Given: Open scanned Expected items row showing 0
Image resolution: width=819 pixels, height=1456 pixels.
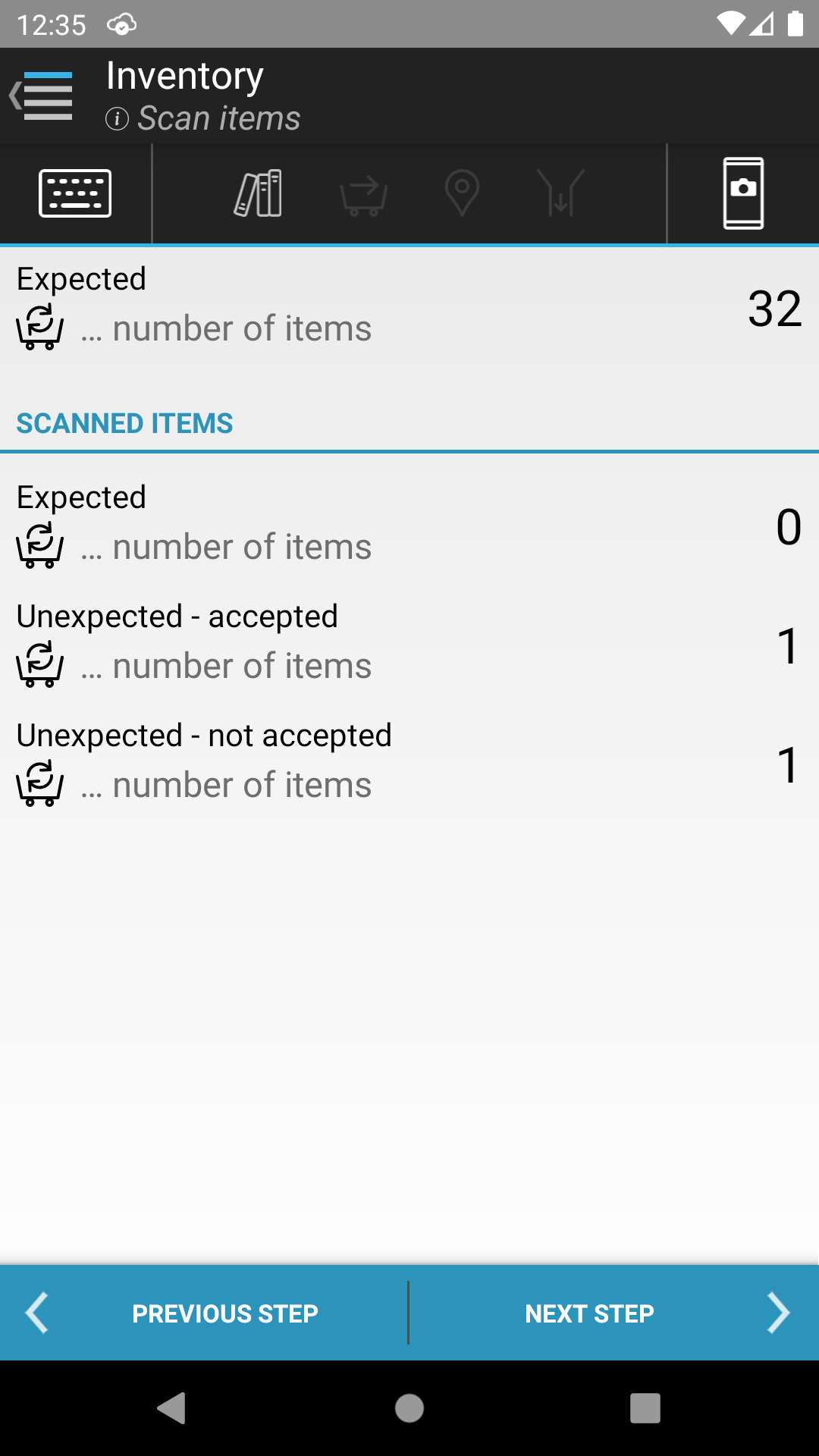Looking at the screenshot, I should [409, 526].
